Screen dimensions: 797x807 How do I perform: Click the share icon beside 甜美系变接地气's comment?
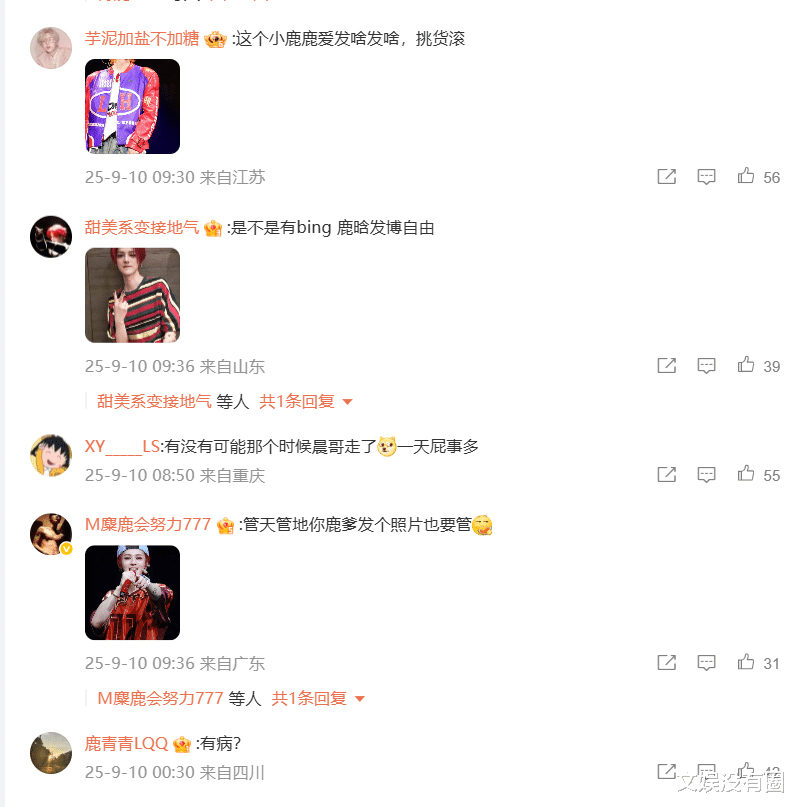pyautogui.click(x=666, y=365)
